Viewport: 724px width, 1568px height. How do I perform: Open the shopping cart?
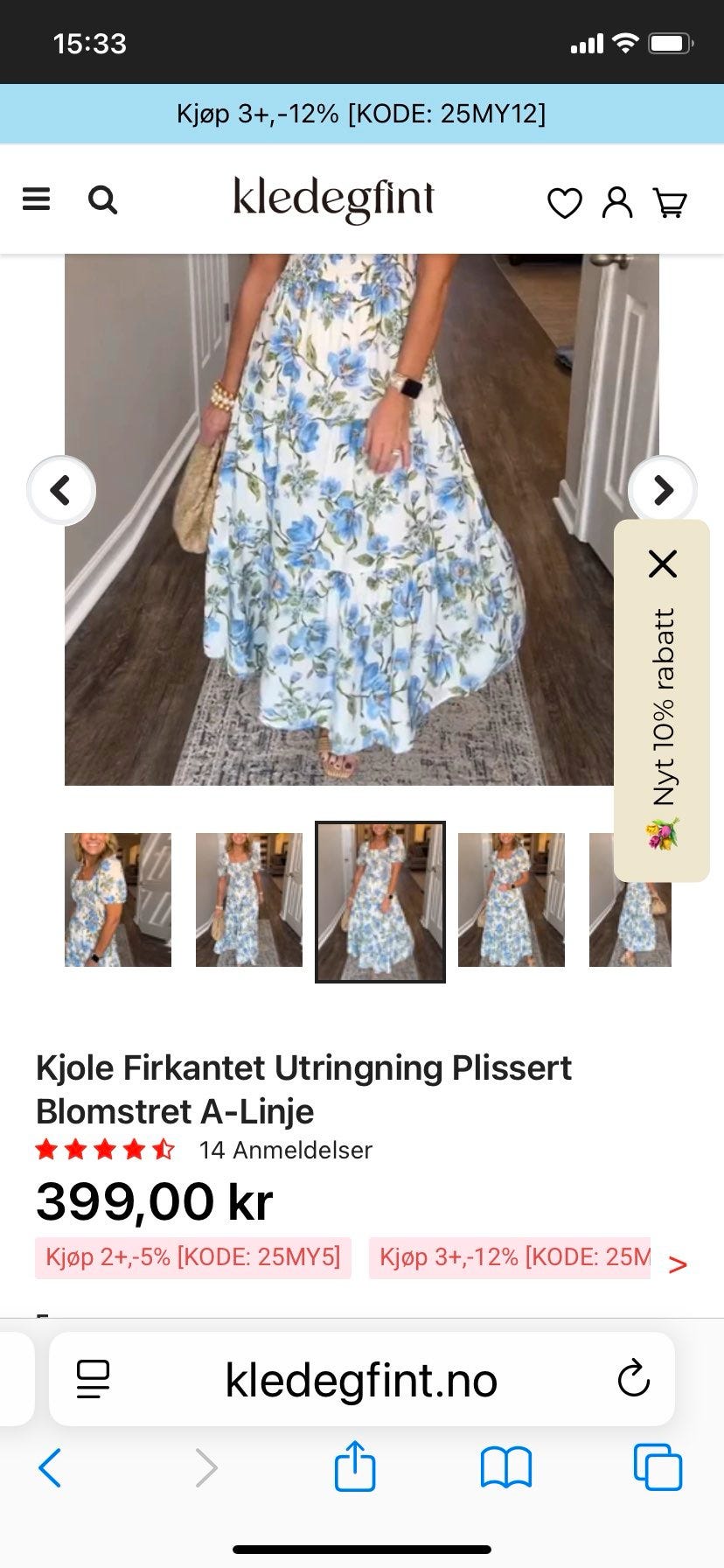[672, 202]
